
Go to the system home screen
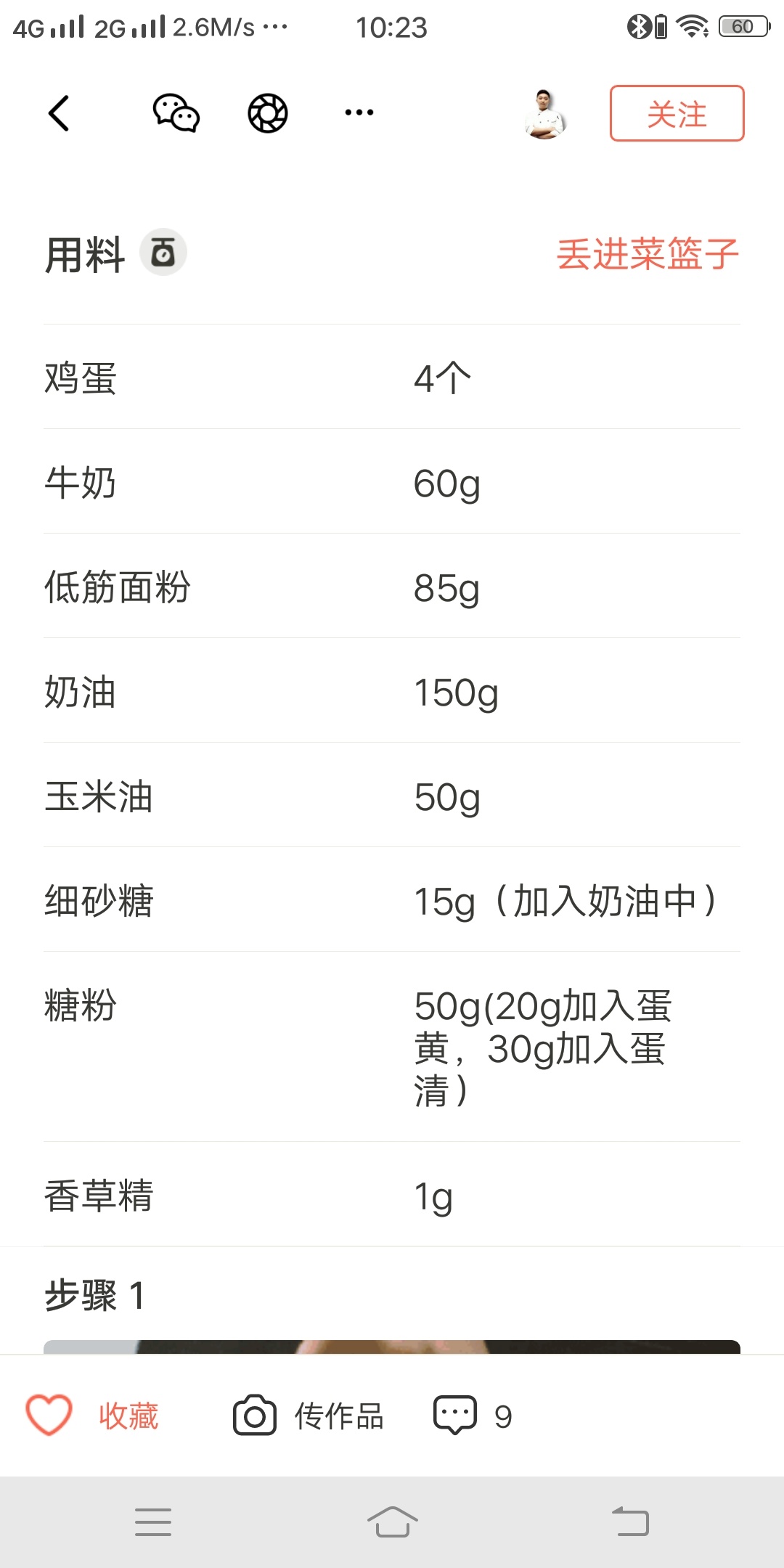click(392, 1522)
